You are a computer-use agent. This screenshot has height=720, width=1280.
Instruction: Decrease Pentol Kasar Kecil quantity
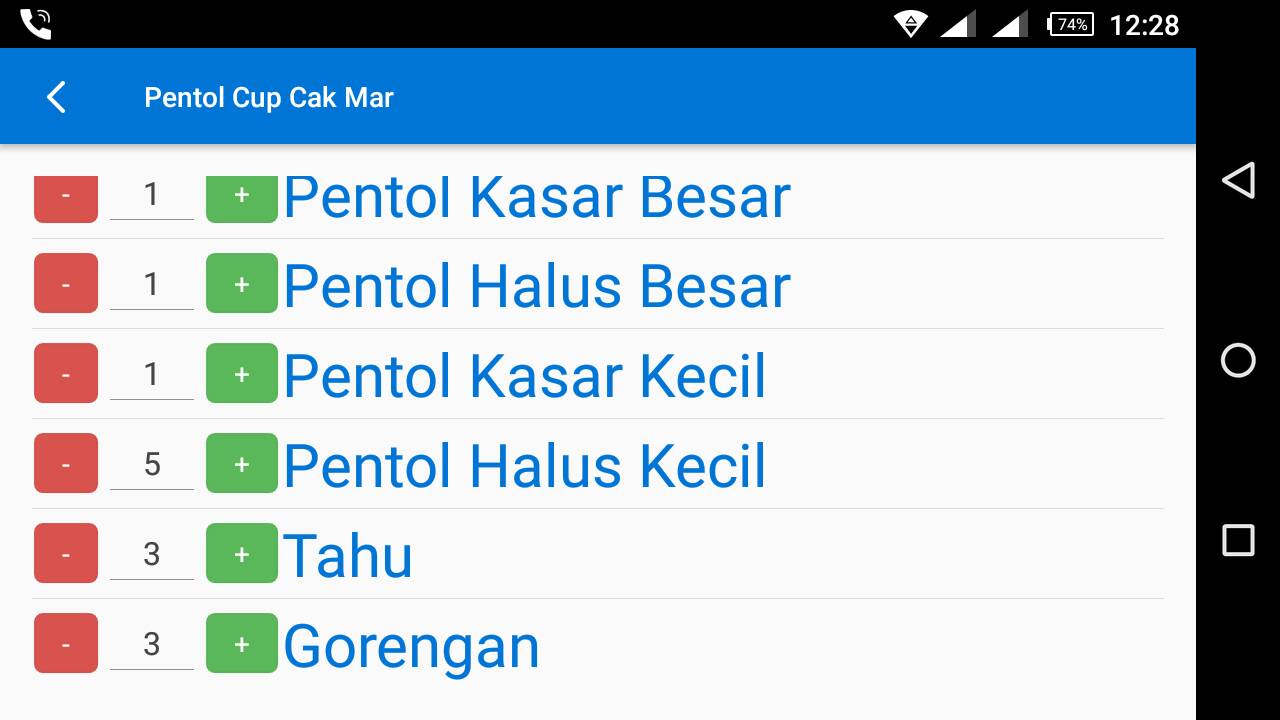pos(66,373)
